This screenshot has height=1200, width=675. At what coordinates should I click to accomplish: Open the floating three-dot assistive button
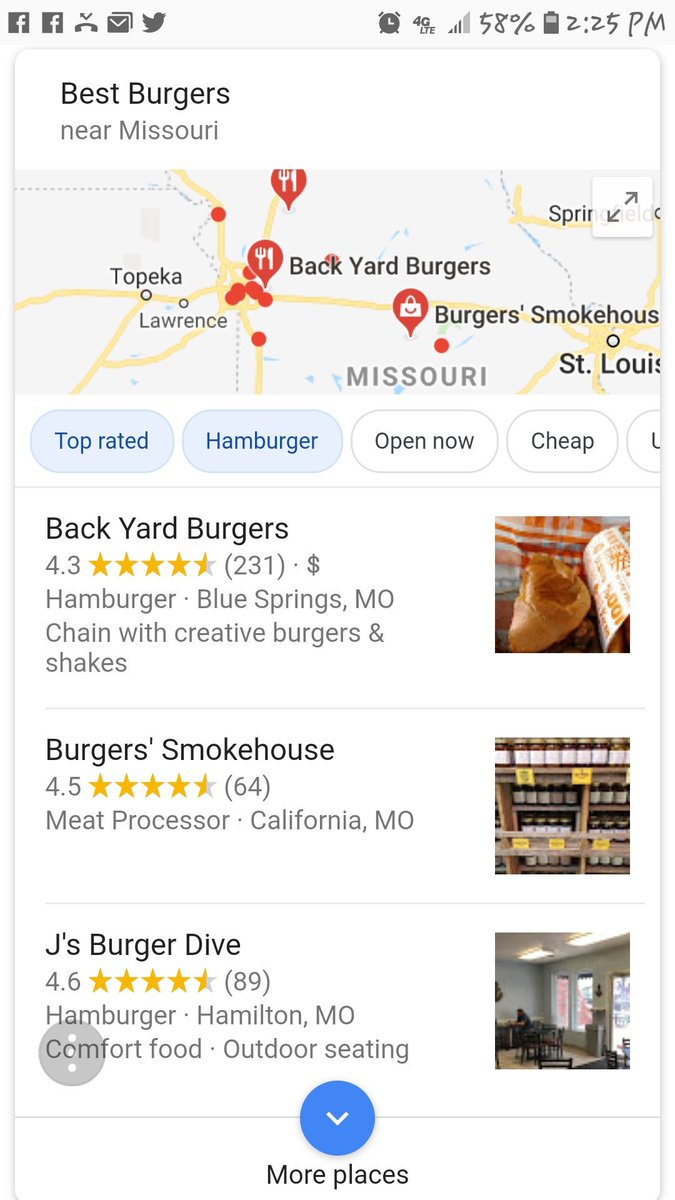[72, 1053]
